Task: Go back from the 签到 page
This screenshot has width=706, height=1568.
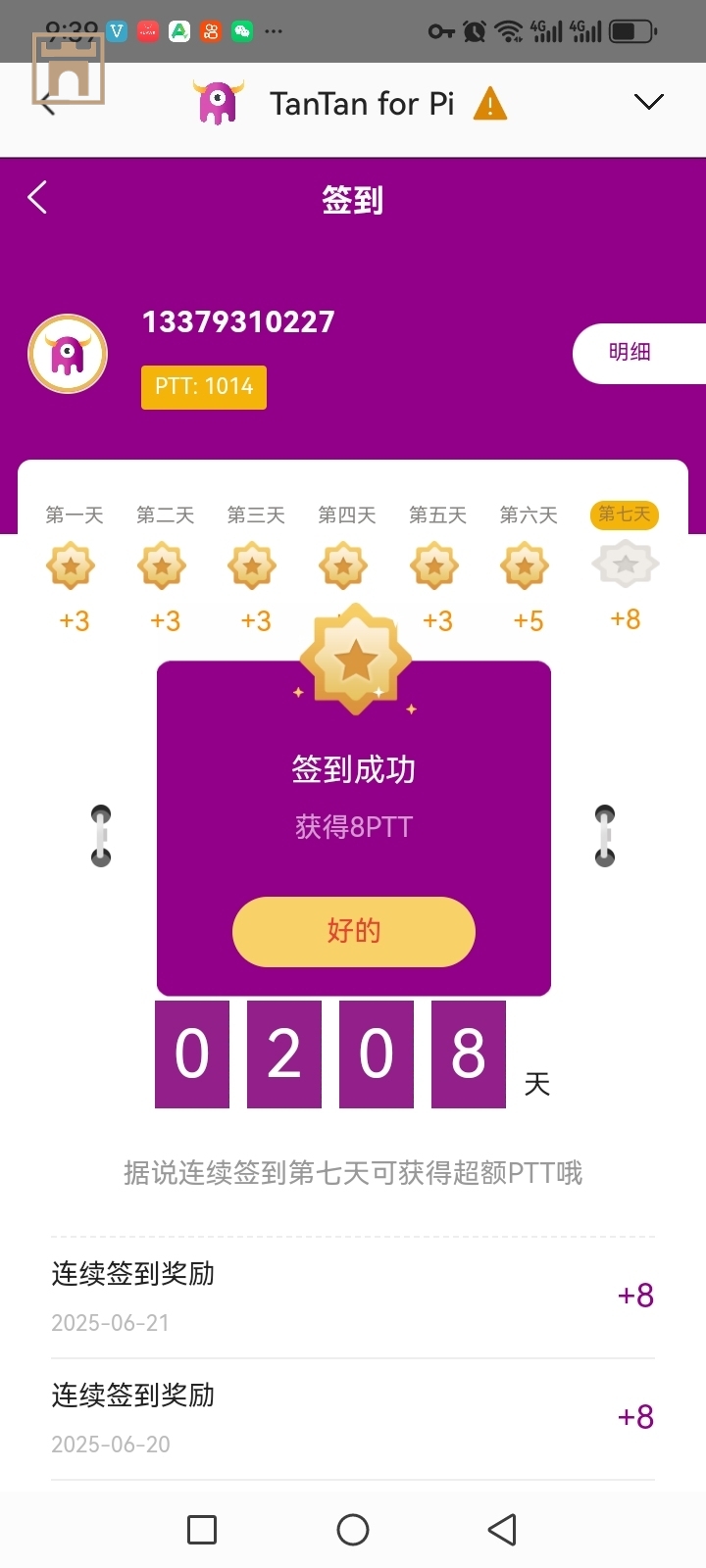Action: coord(38,198)
